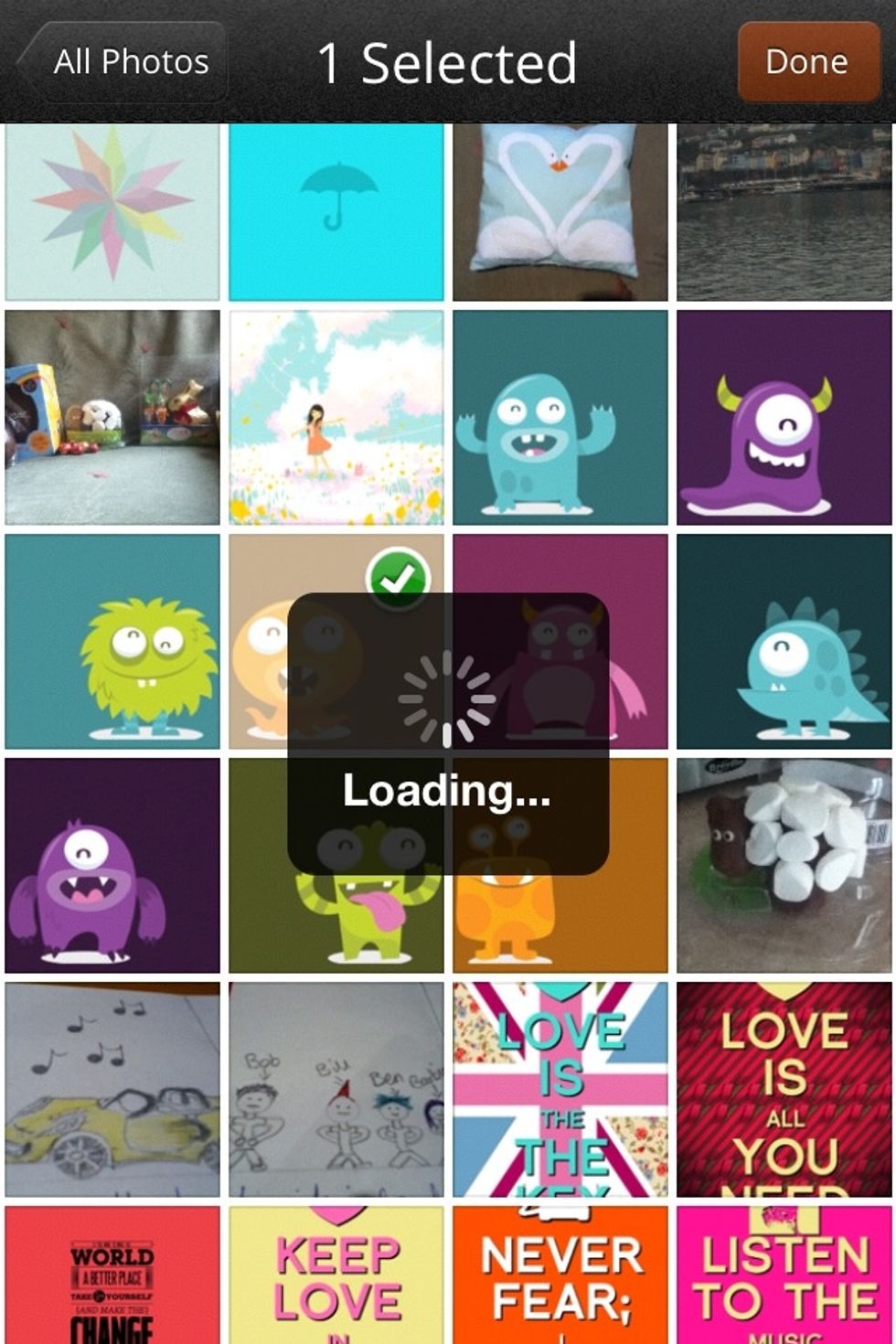Select the Never Fear orange poster
Viewport: 896px width, 1344px height.
click(x=560, y=1275)
